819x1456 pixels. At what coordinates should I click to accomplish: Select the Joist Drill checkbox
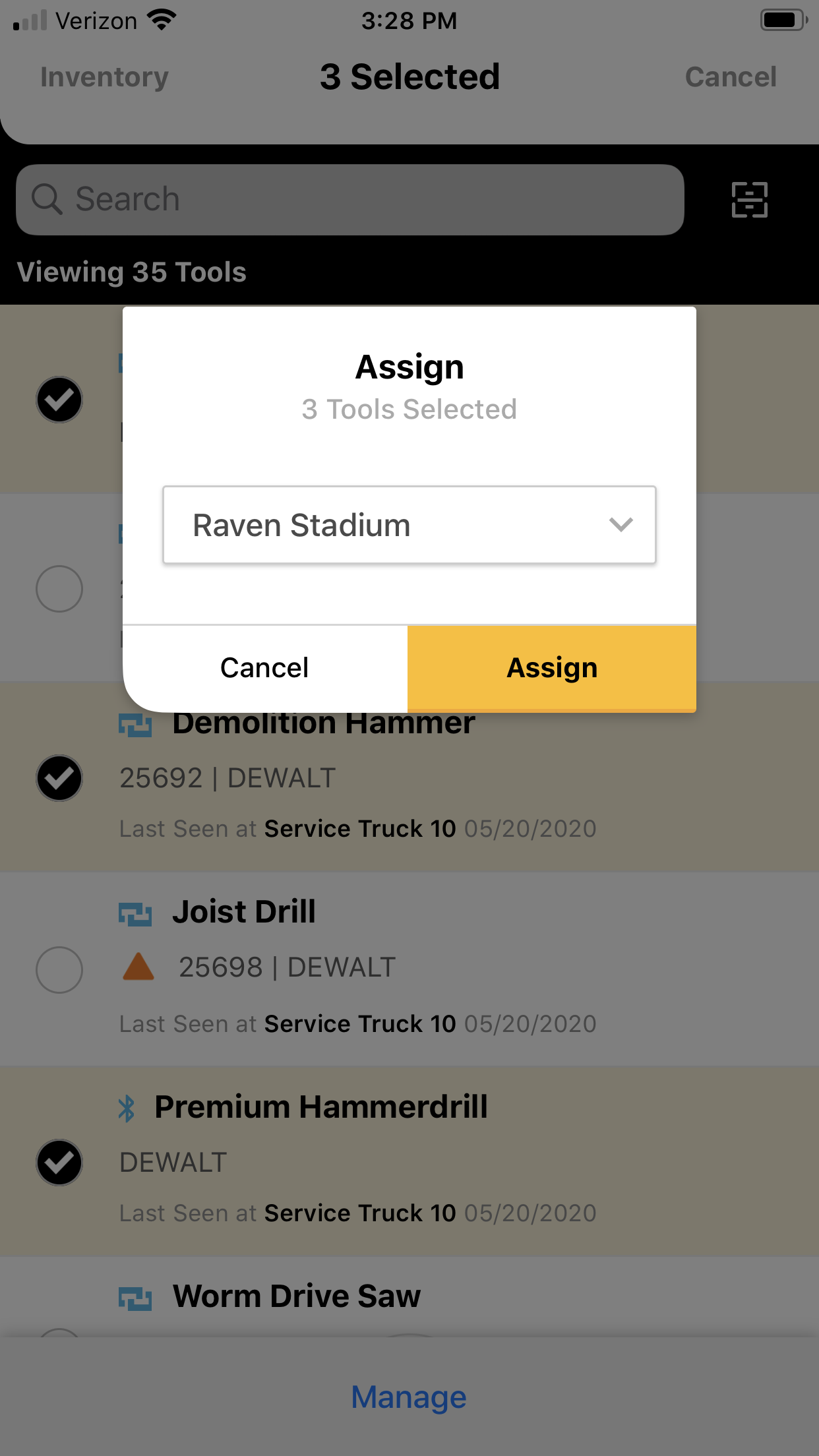click(59, 969)
